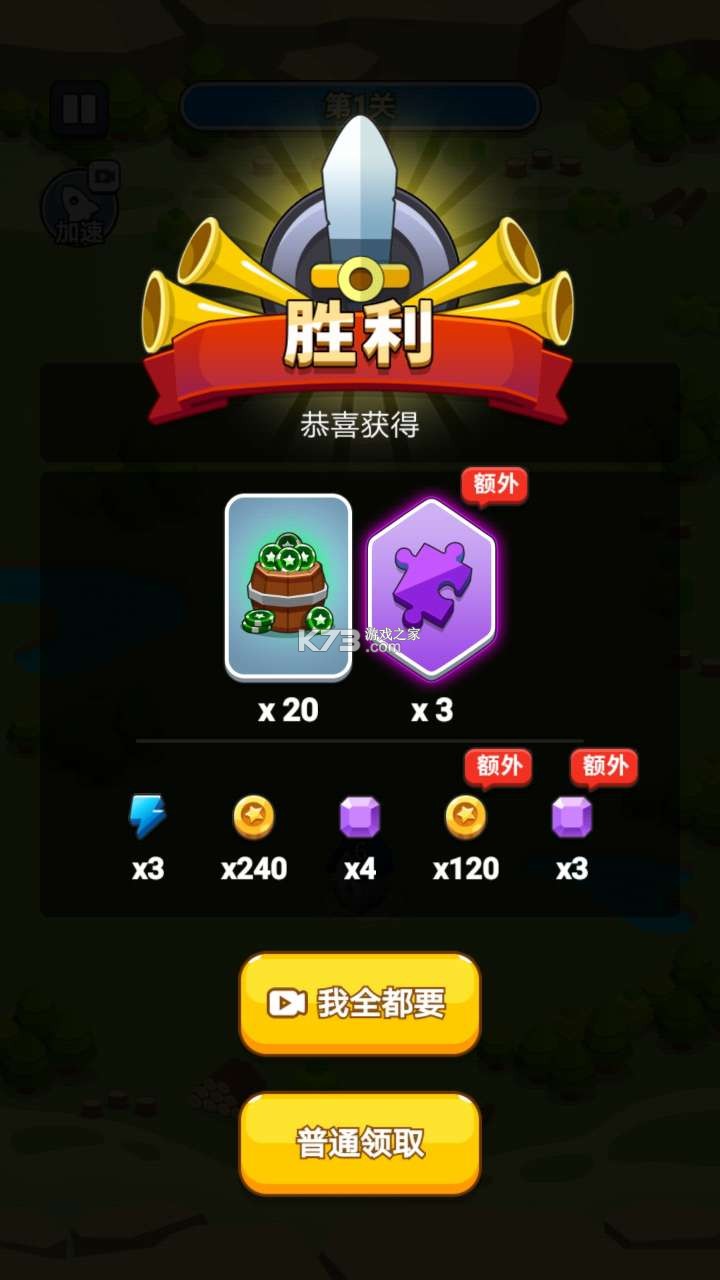
Task: Tap the 我全都要 video reward button
Action: click(x=360, y=1003)
